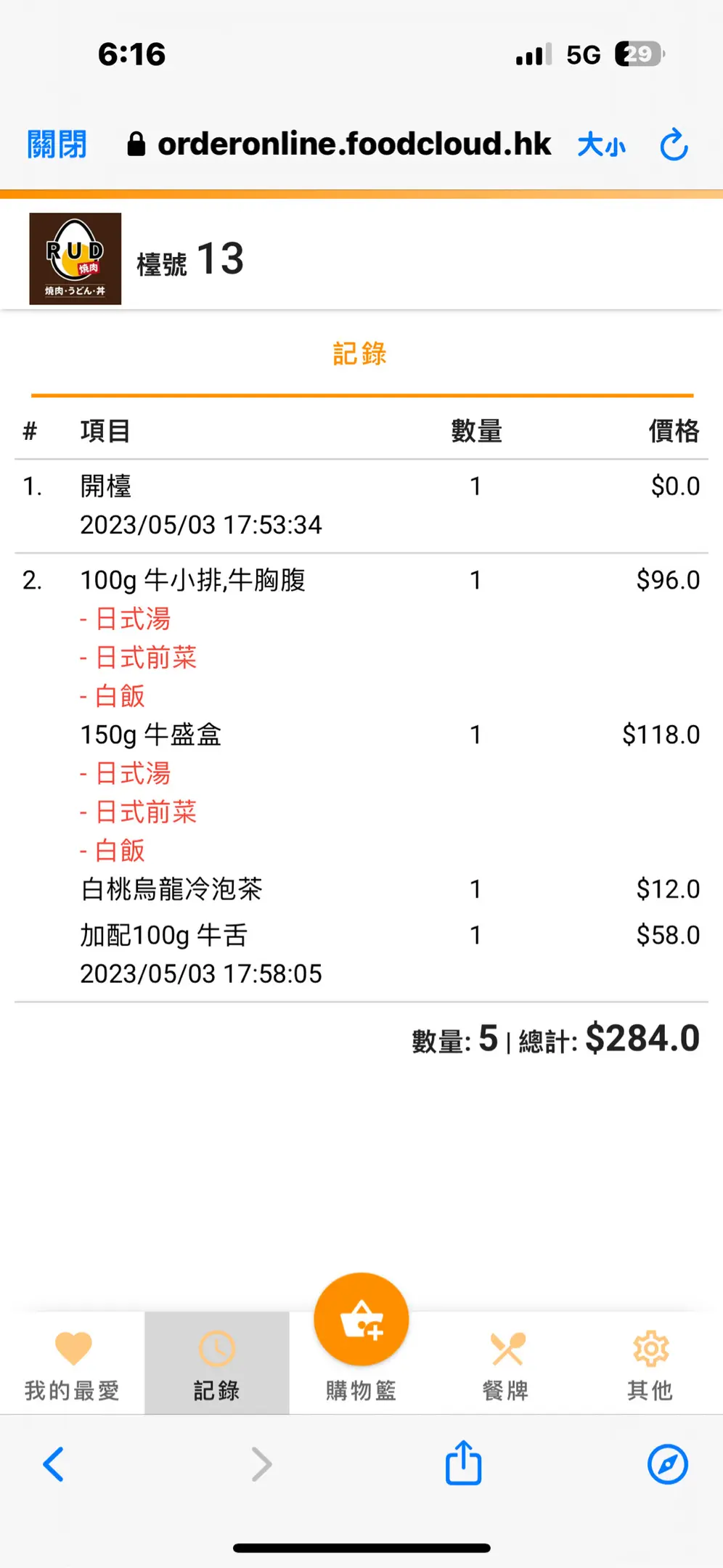Screen dimensions: 723x1568
Task: Go back to the previous page
Action: [54, 1464]
